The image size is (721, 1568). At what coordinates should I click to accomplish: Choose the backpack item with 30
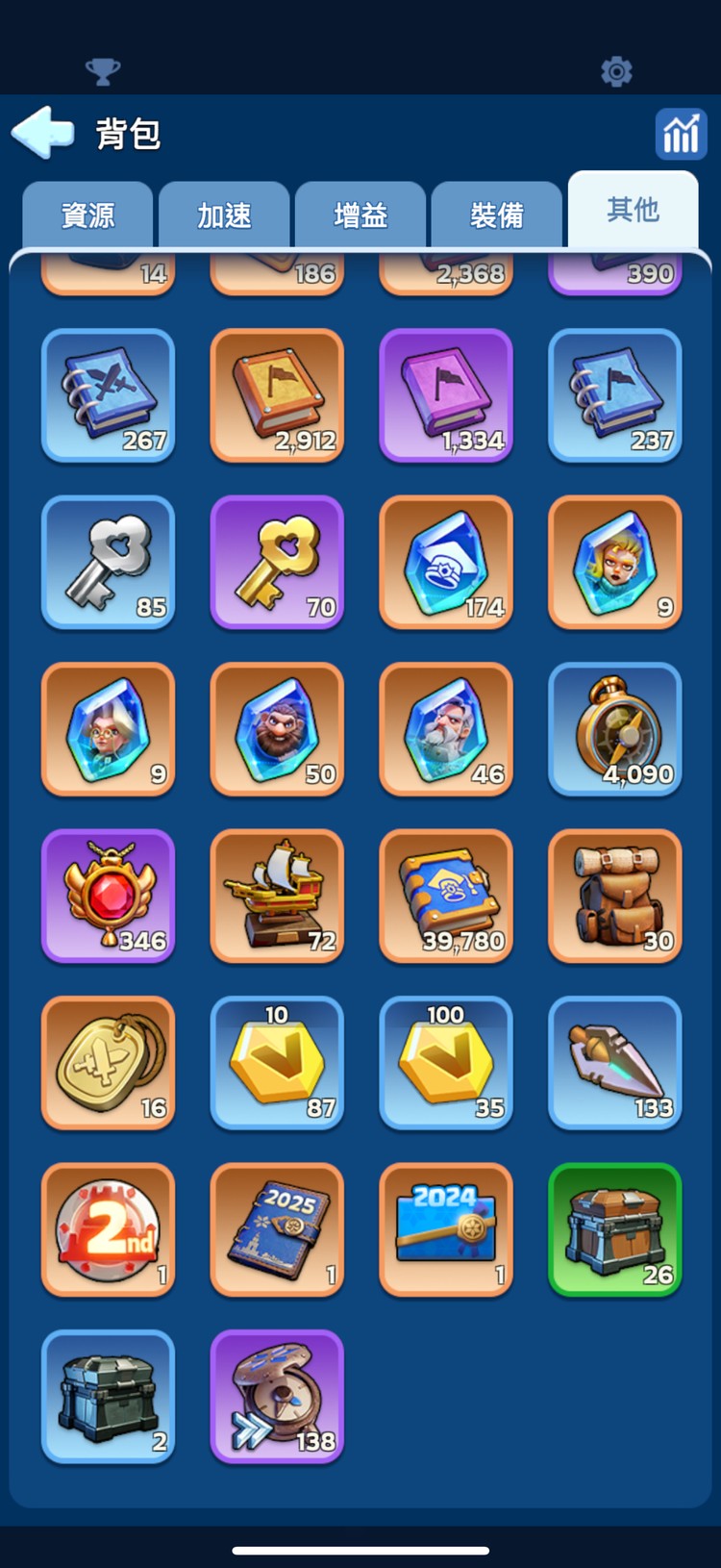tap(615, 896)
